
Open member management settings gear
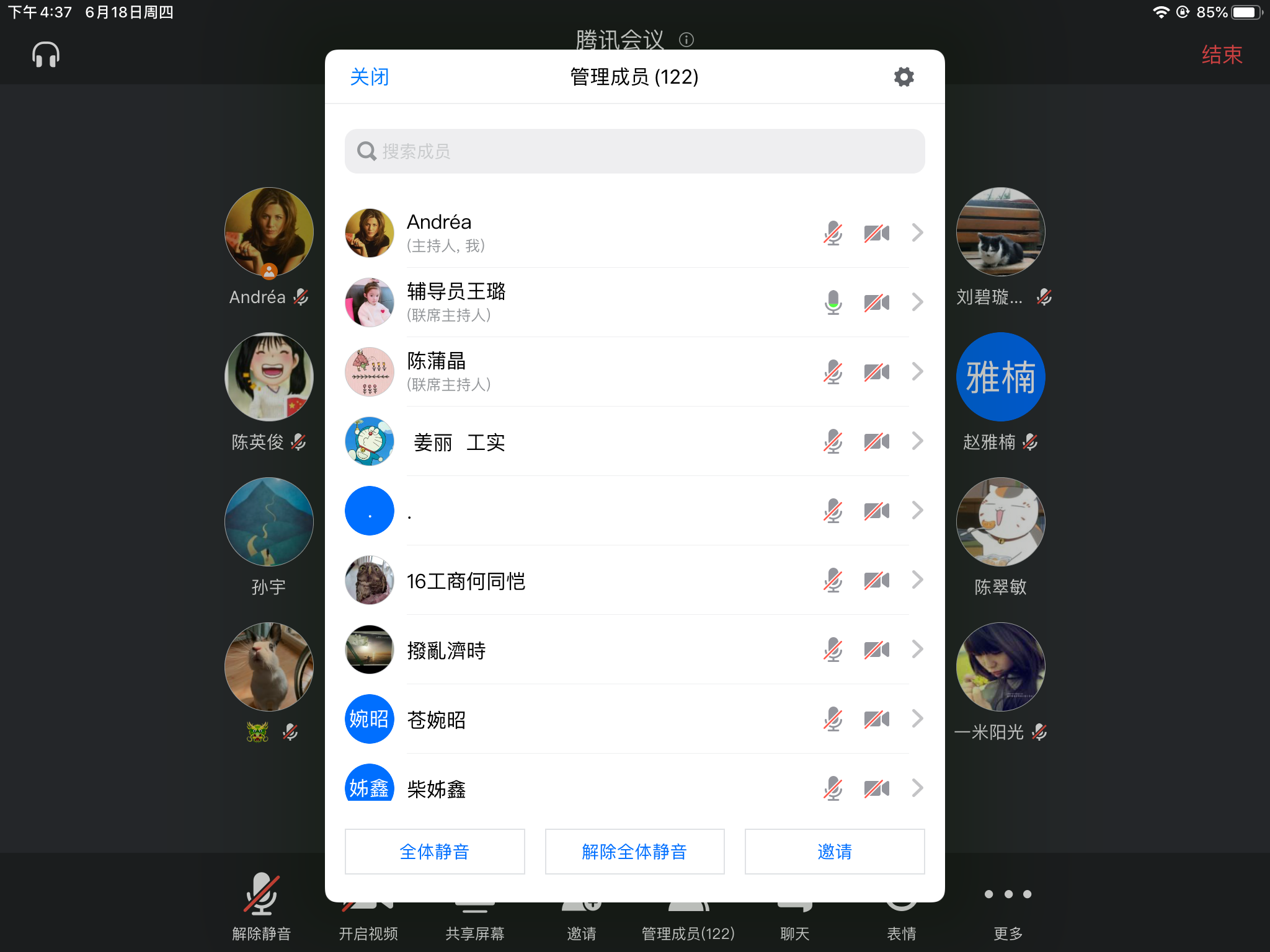[x=904, y=77]
